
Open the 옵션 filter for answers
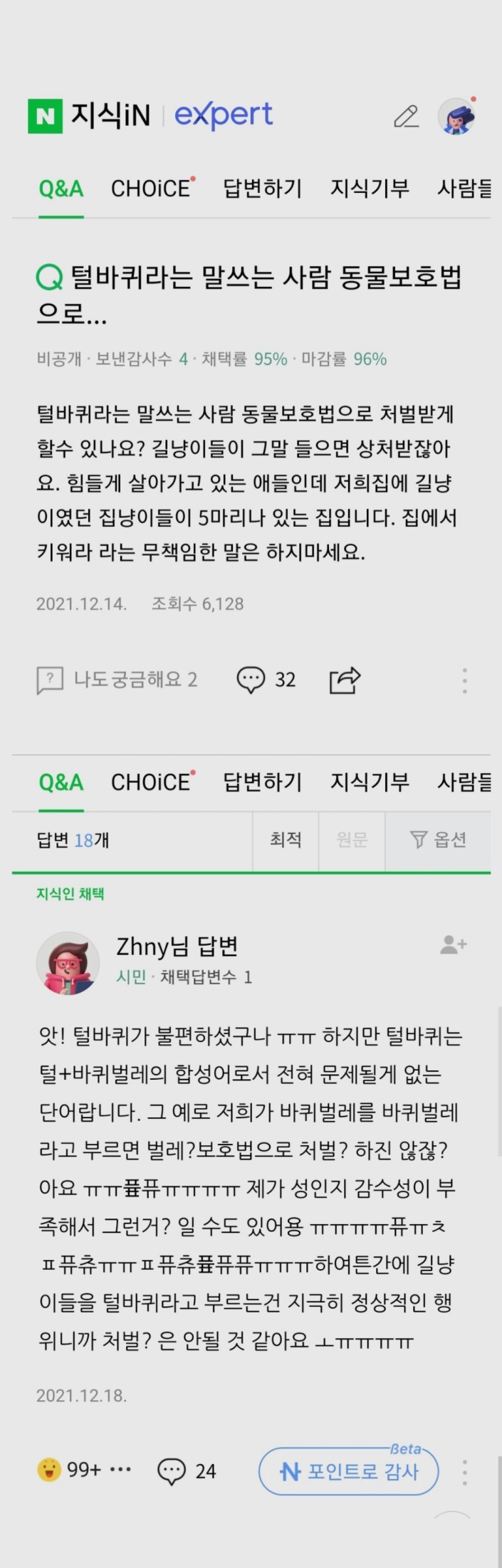[438, 840]
